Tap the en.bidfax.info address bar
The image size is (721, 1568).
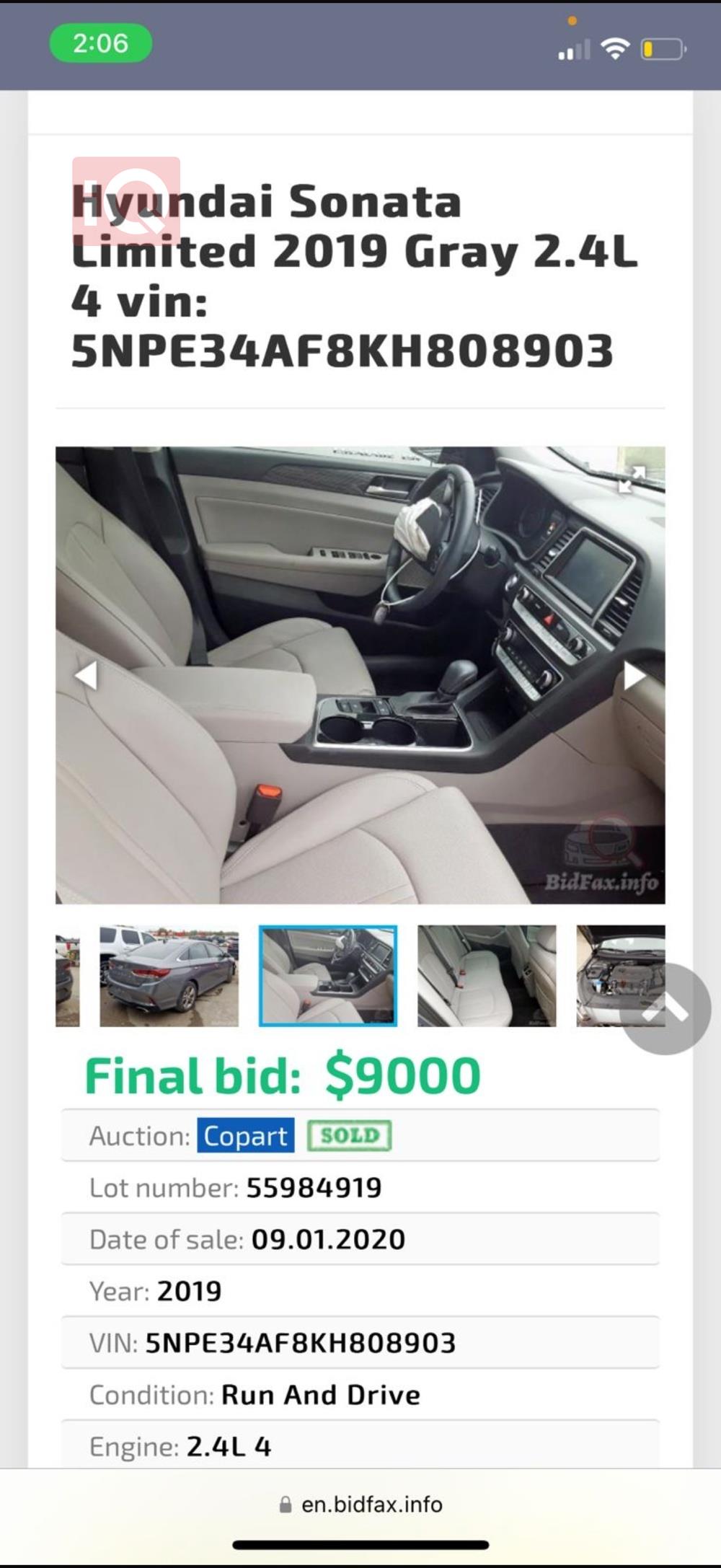tap(360, 1505)
